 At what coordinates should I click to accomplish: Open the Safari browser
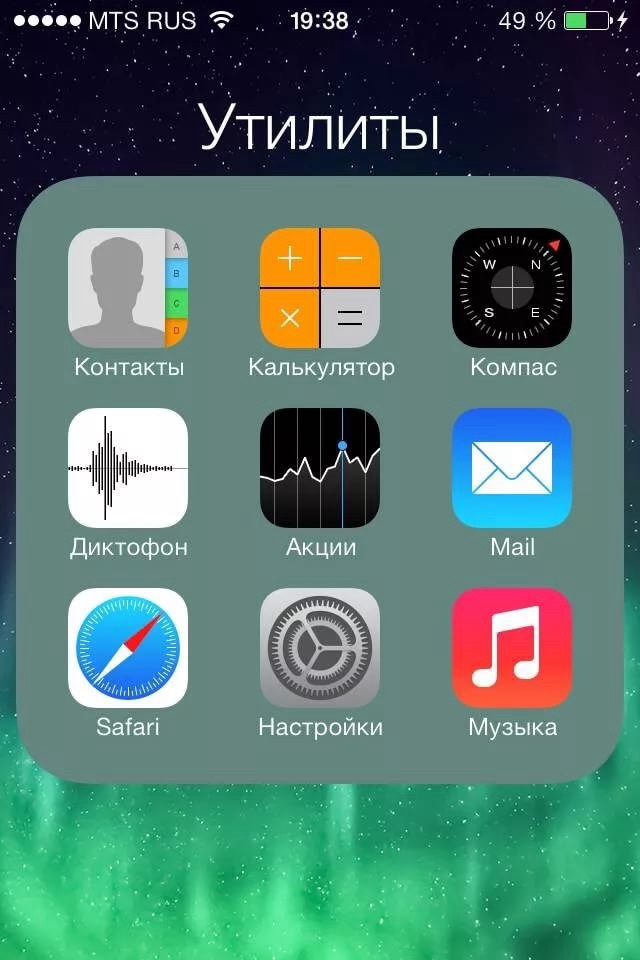click(128, 648)
